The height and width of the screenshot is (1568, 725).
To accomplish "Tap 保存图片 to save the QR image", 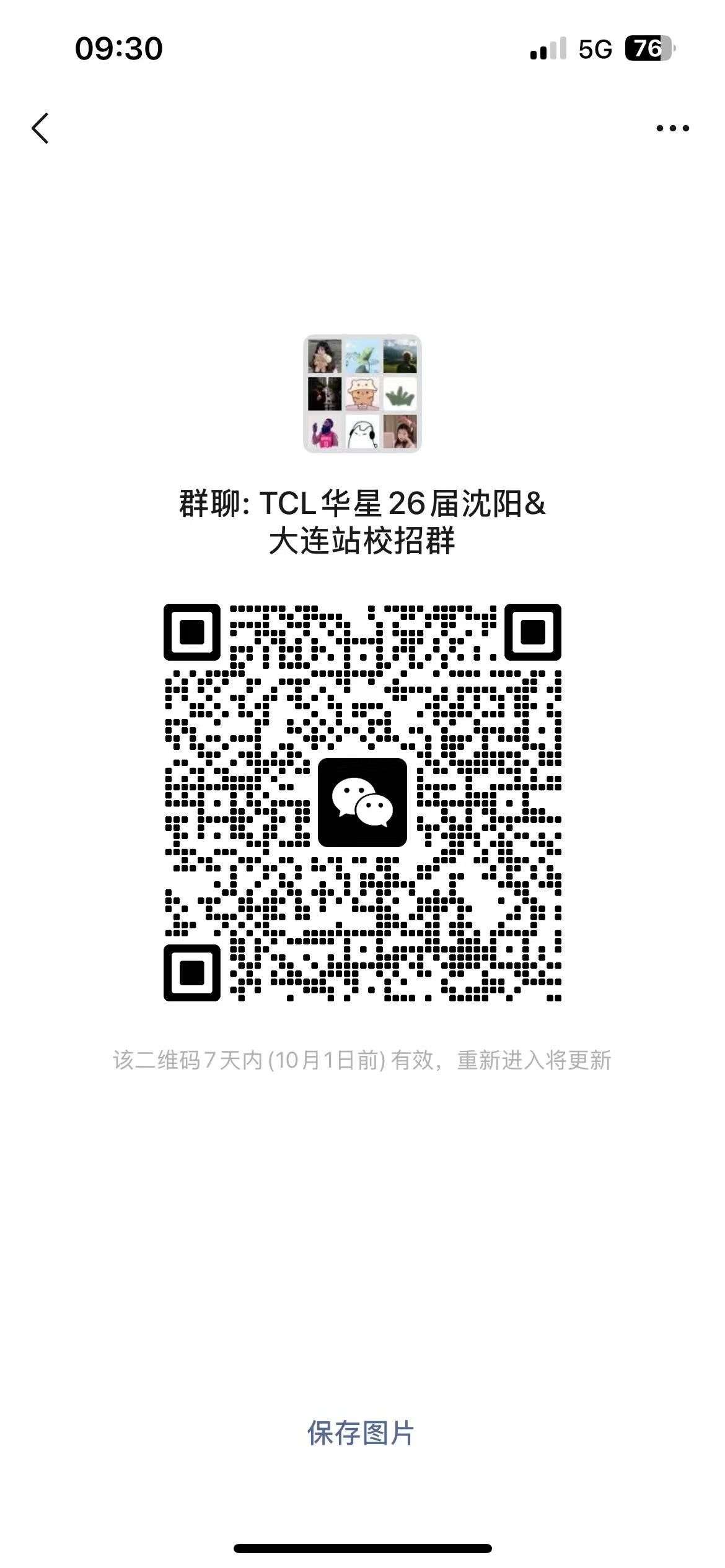I will click(361, 1433).
